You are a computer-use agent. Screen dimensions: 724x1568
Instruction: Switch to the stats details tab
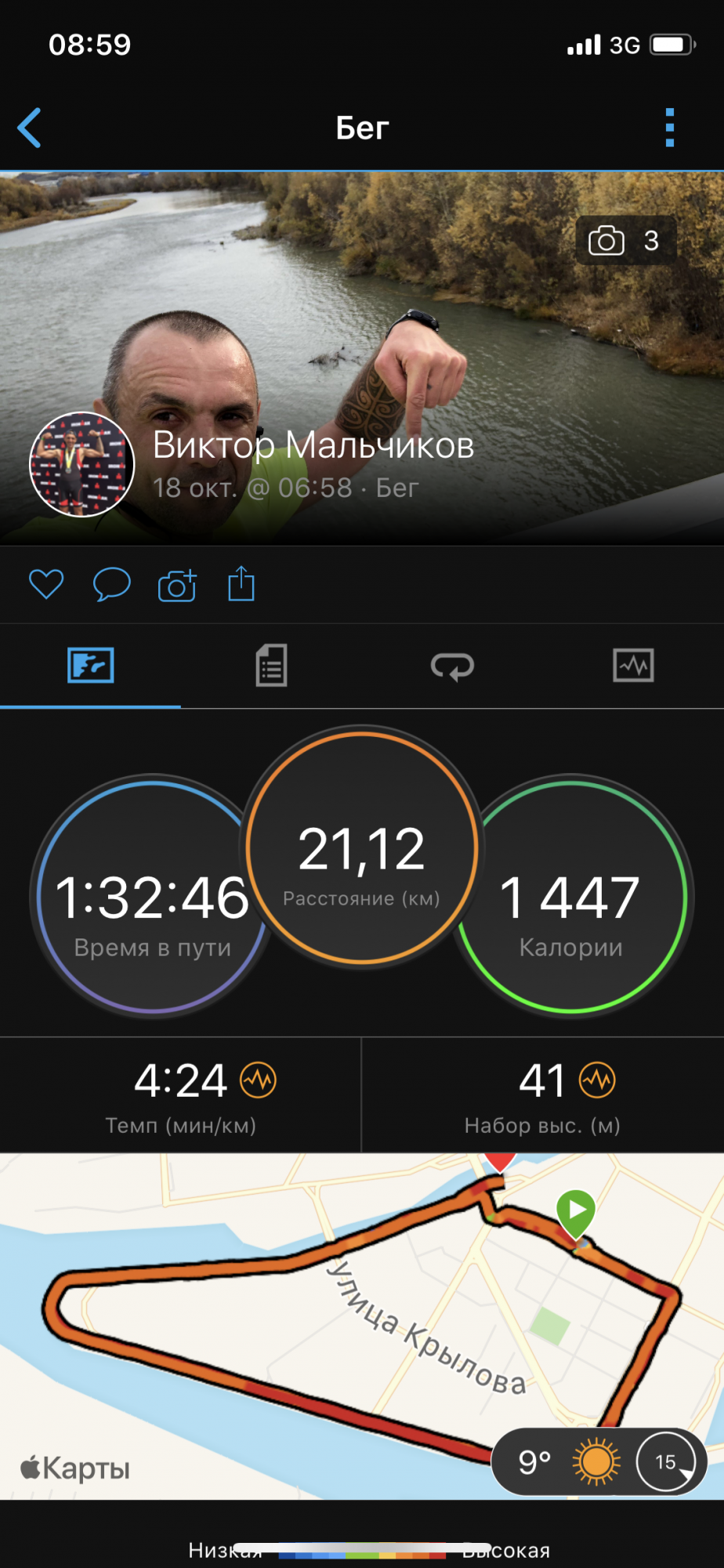271,666
